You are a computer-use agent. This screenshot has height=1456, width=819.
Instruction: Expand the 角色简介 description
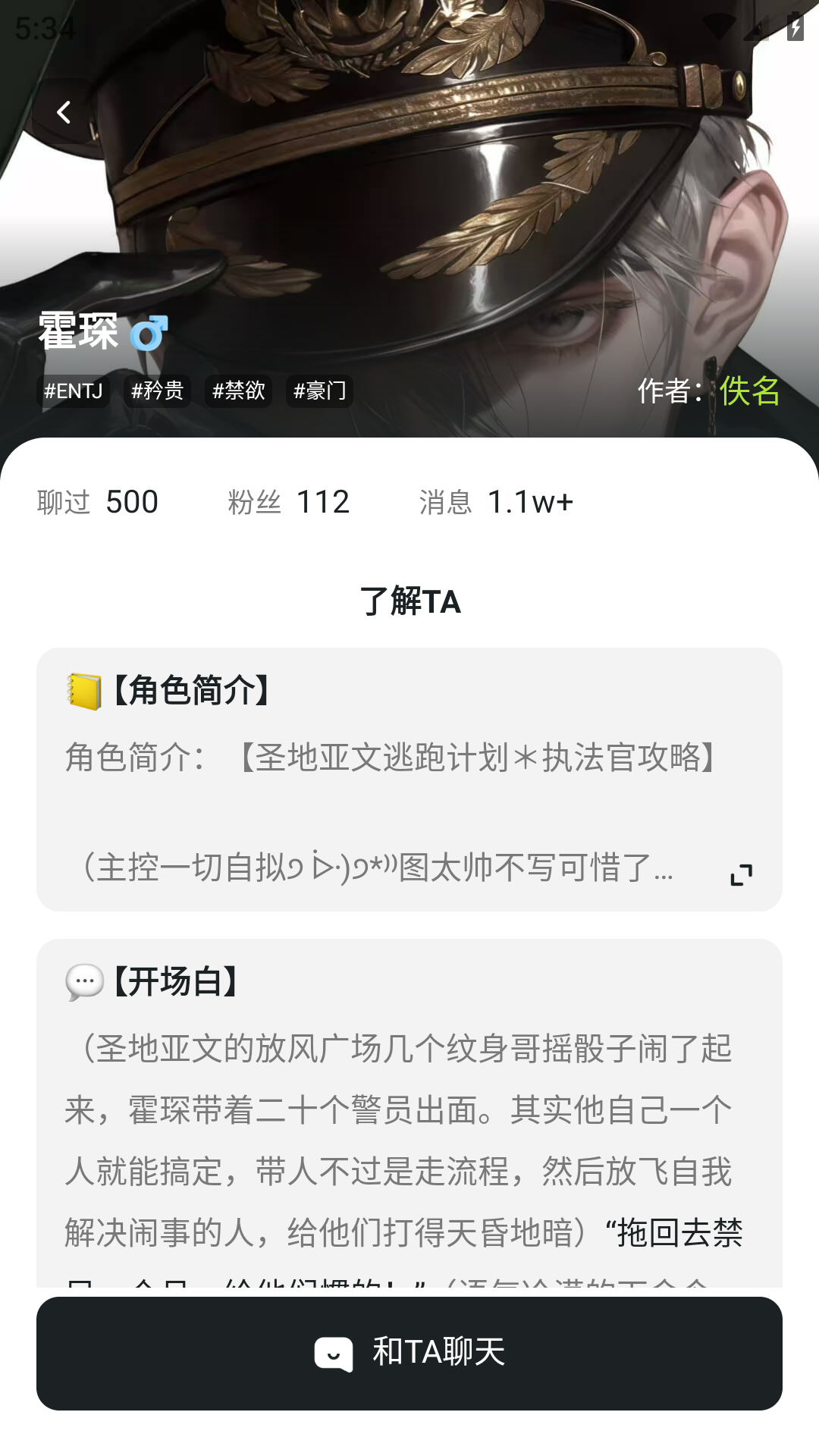click(x=741, y=874)
